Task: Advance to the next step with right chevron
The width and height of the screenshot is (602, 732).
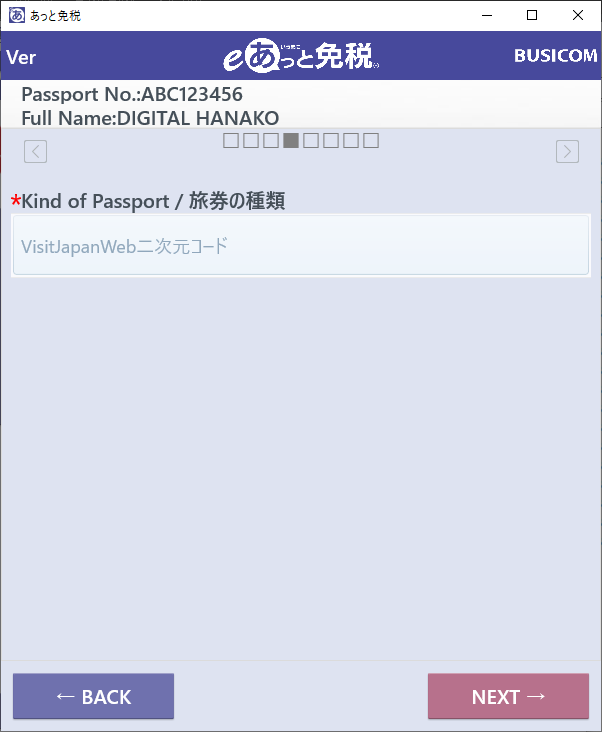Action: coord(567,151)
